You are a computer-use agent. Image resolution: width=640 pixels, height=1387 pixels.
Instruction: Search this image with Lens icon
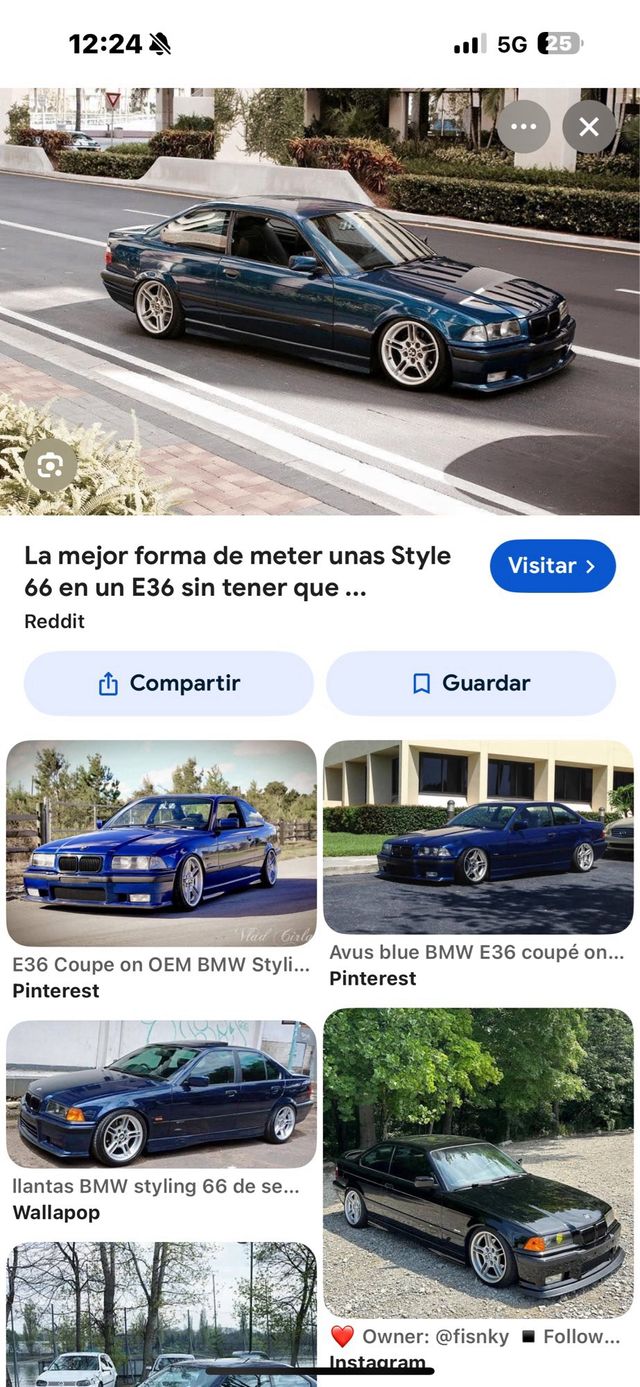coord(50,465)
